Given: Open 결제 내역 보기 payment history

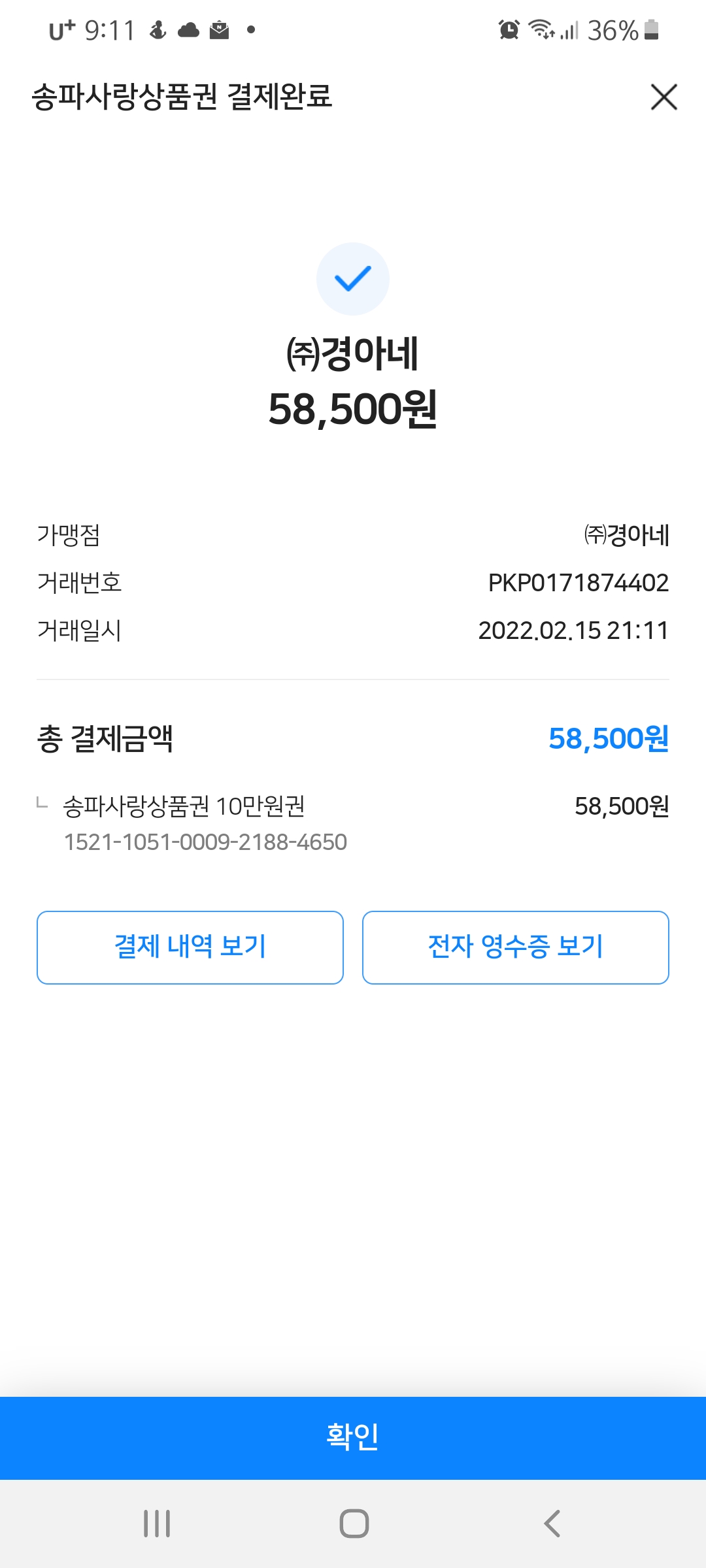Looking at the screenshot, I should pos(190,947).
